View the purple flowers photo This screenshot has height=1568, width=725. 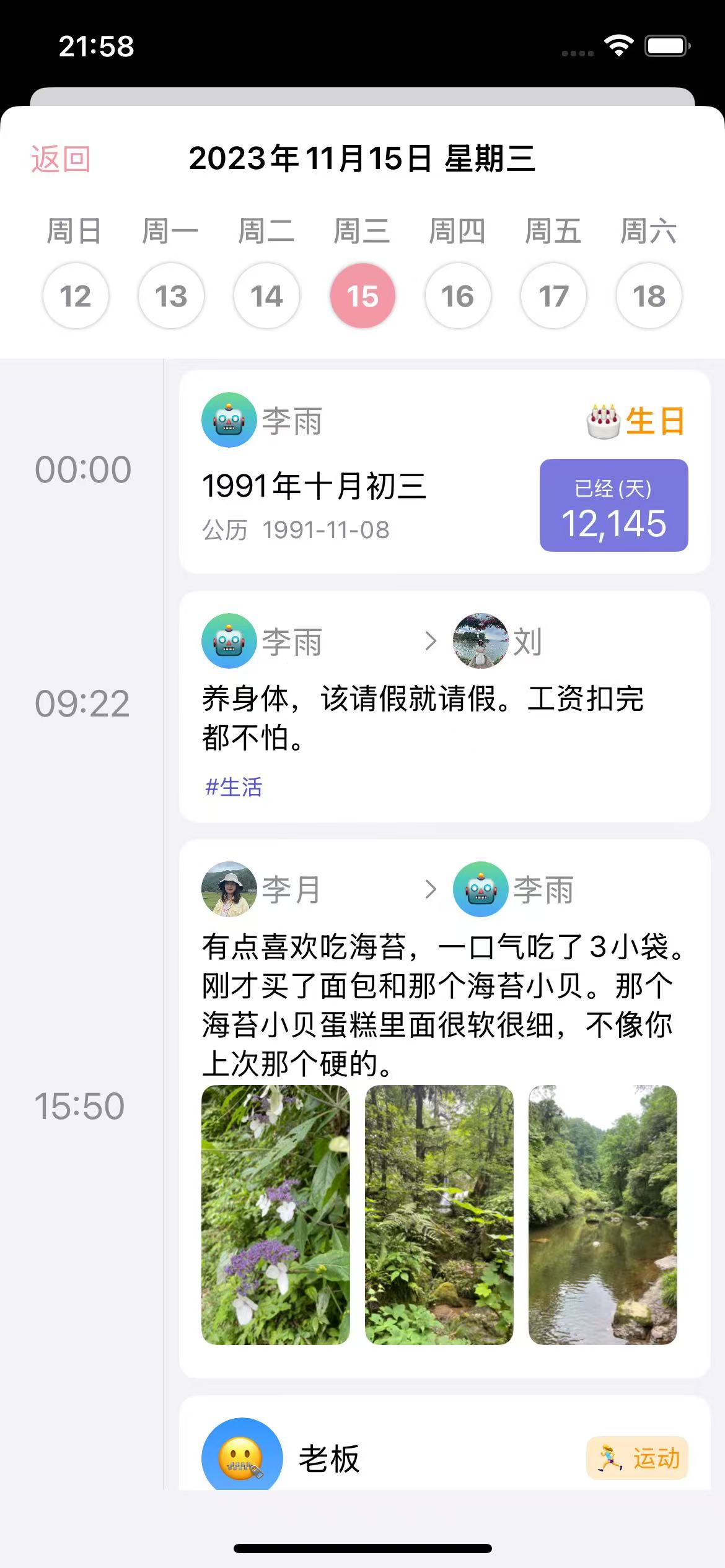(276, 1214)
